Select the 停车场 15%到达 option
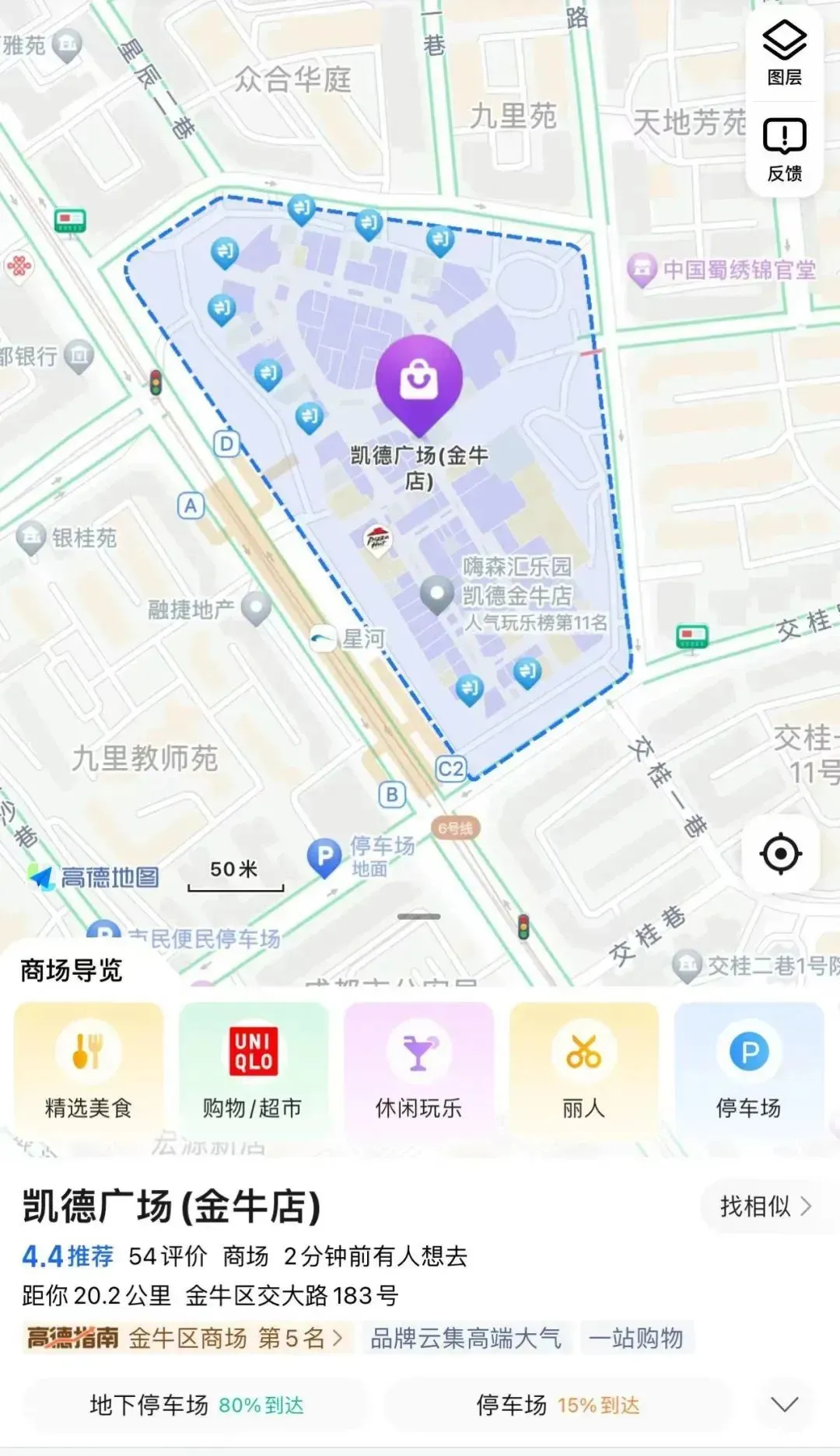Image resolution: width=840 pixels, height=1456 pixels. 557,1405
